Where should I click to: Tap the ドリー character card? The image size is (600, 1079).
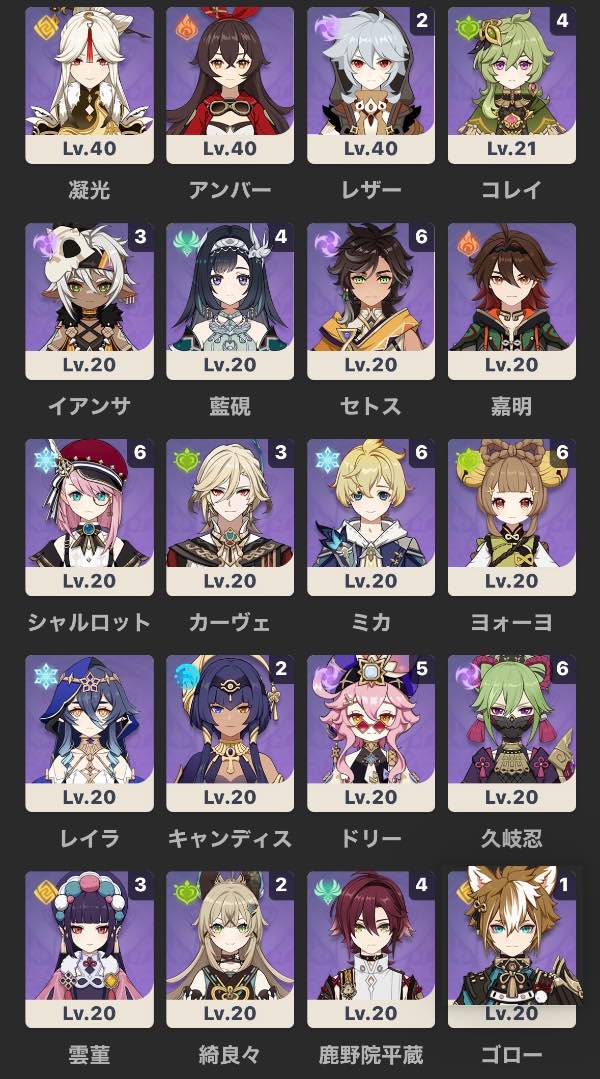371,734
